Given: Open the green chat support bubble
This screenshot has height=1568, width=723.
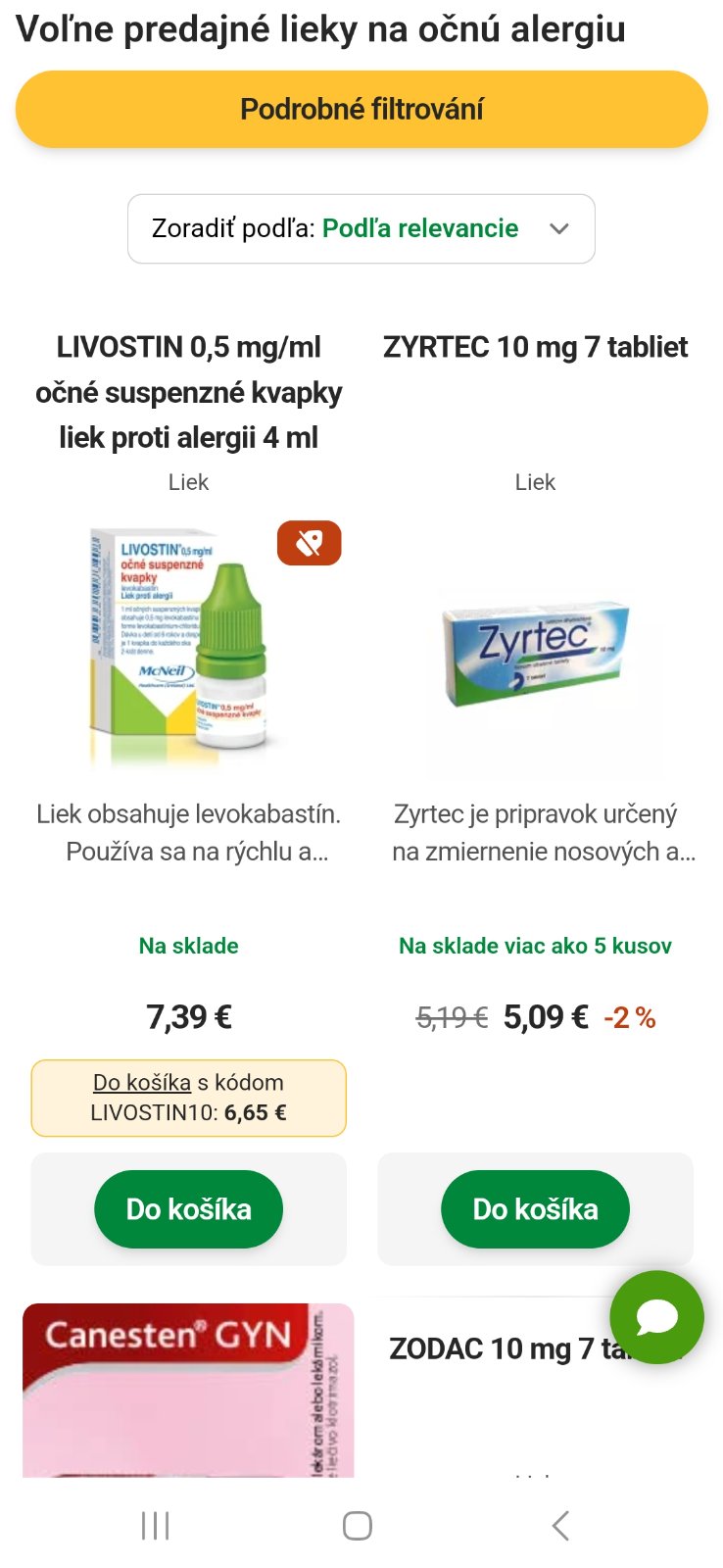Looking at the screenshot, I should pyautogui.click(x=656, y=1317).
